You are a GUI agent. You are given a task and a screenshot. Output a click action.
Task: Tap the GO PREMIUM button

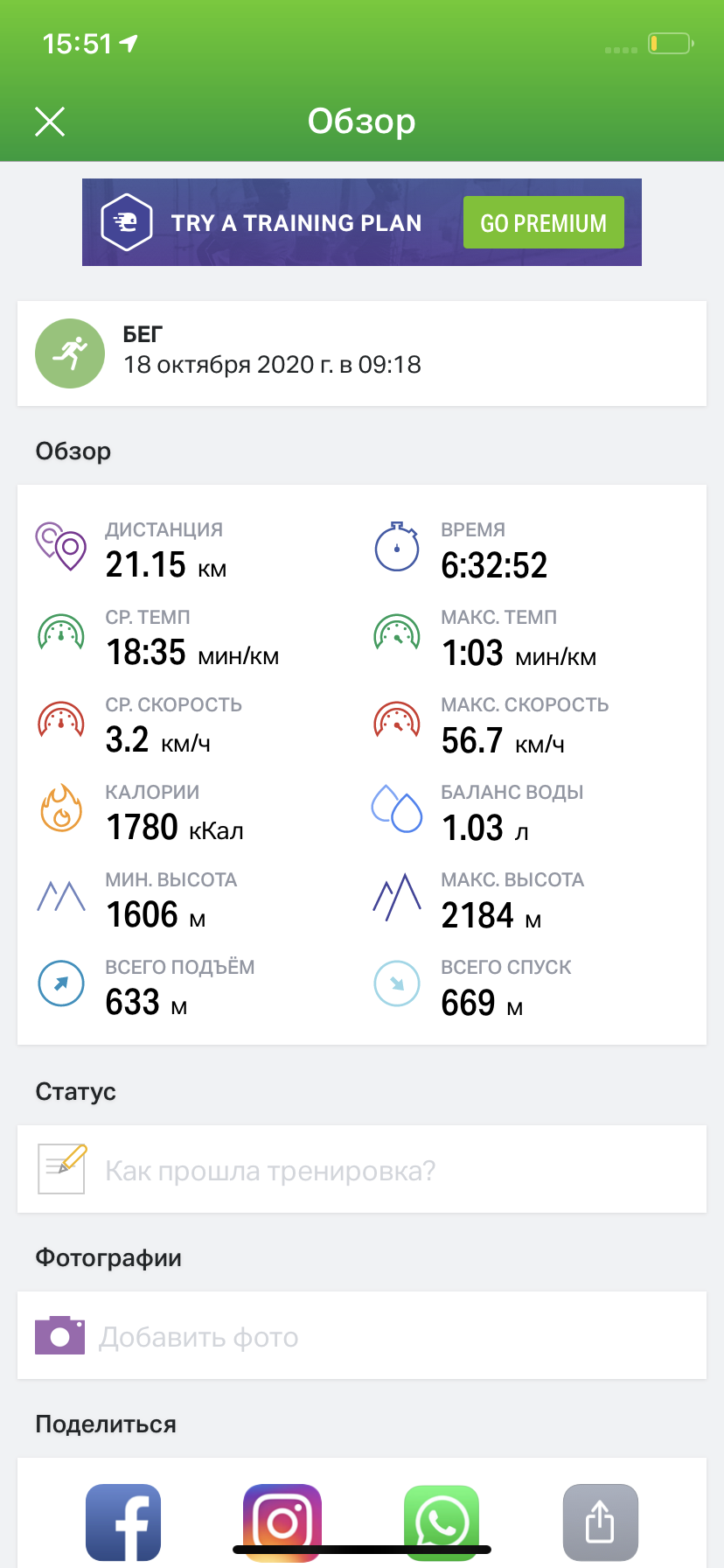pyautogui.click(x=543, y=223)
